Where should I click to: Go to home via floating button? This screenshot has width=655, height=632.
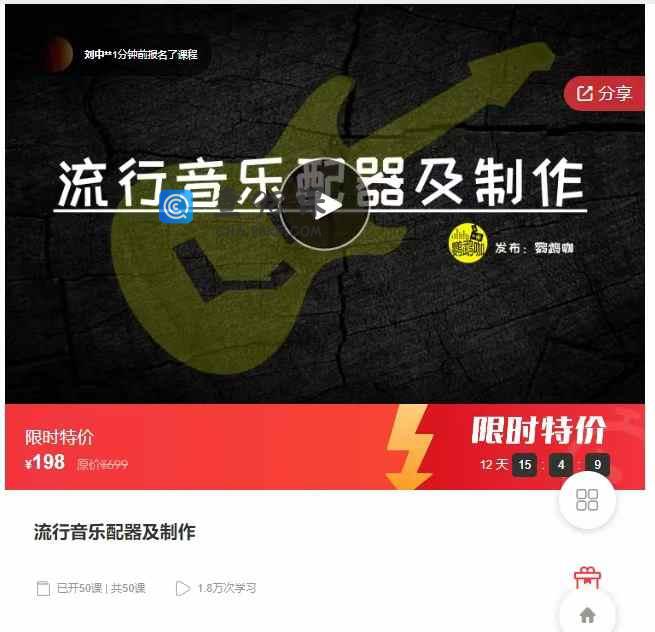587,614
